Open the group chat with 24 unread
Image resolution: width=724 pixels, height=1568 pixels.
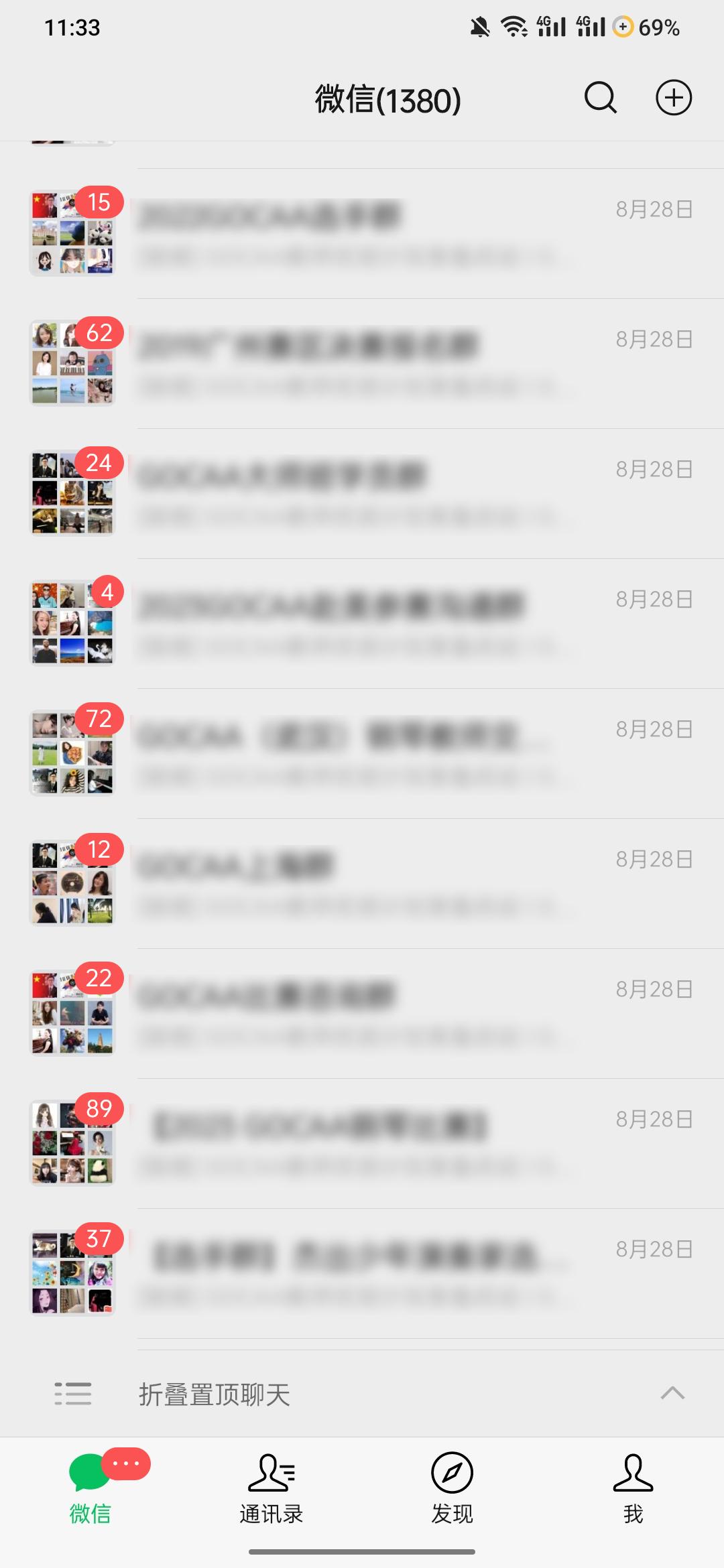pyautogui.click(x=362, y=493)
